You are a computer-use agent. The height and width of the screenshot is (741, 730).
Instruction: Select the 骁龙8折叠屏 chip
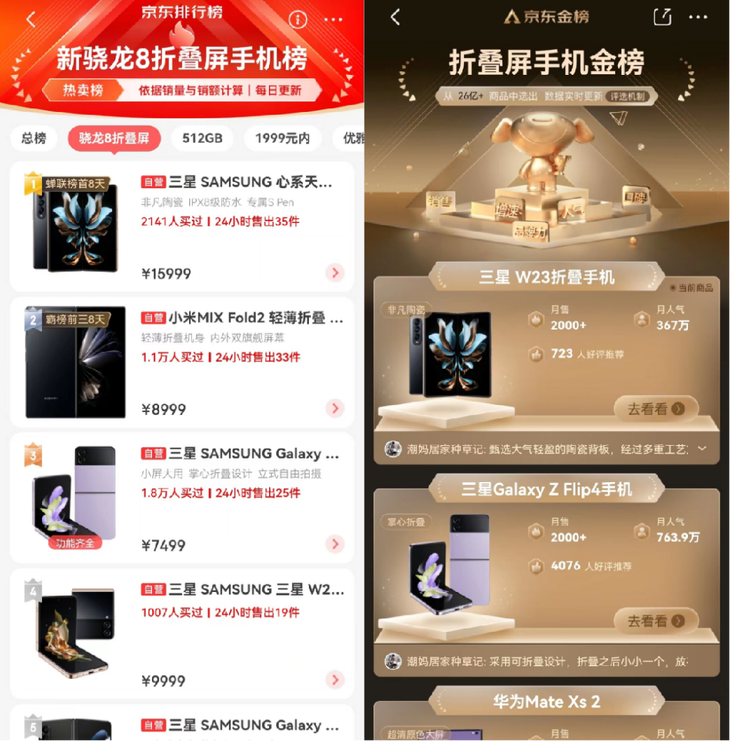114,138
